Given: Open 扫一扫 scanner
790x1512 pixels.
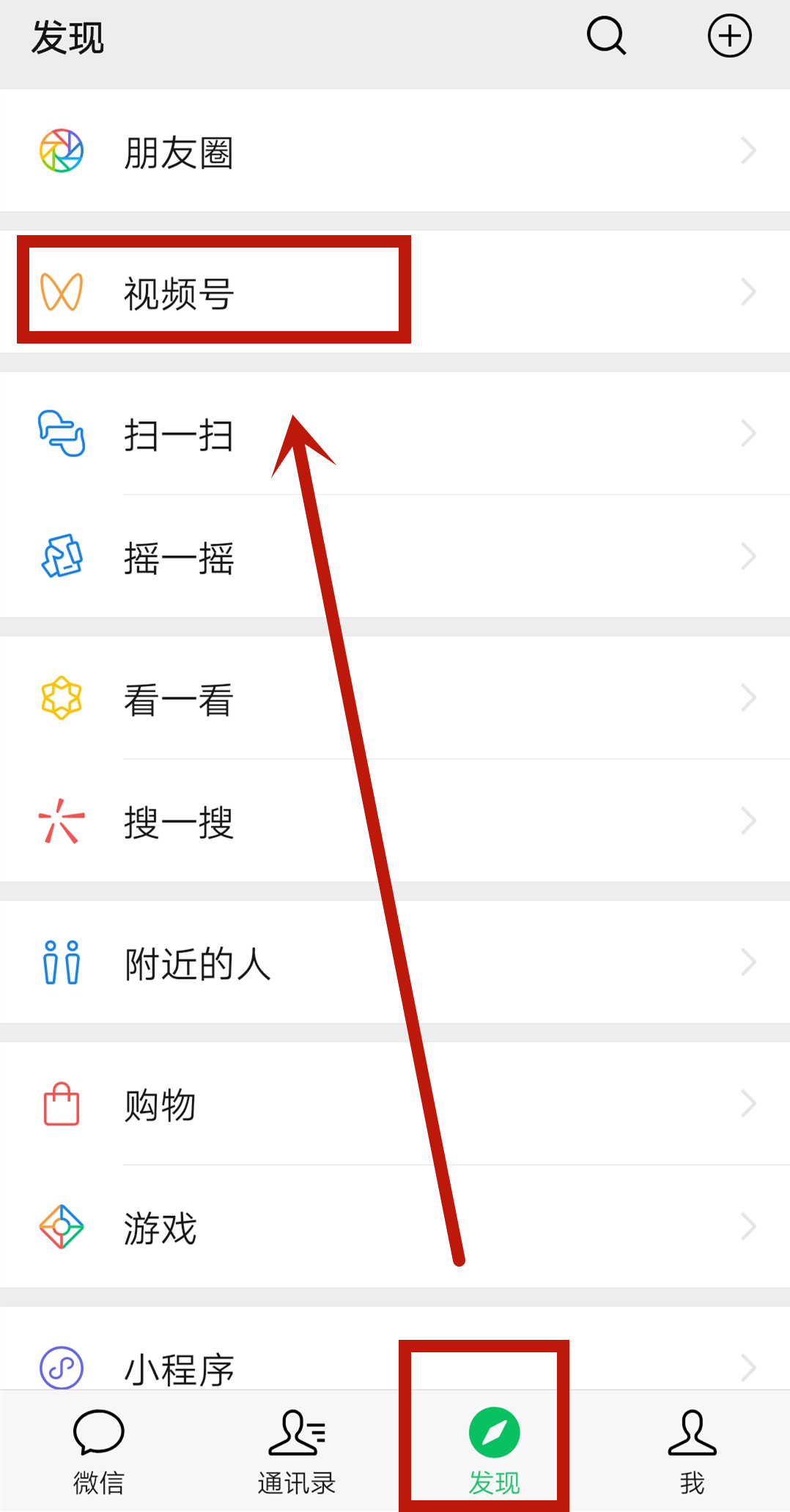Looking at the screenshot, I should point(396,434).
